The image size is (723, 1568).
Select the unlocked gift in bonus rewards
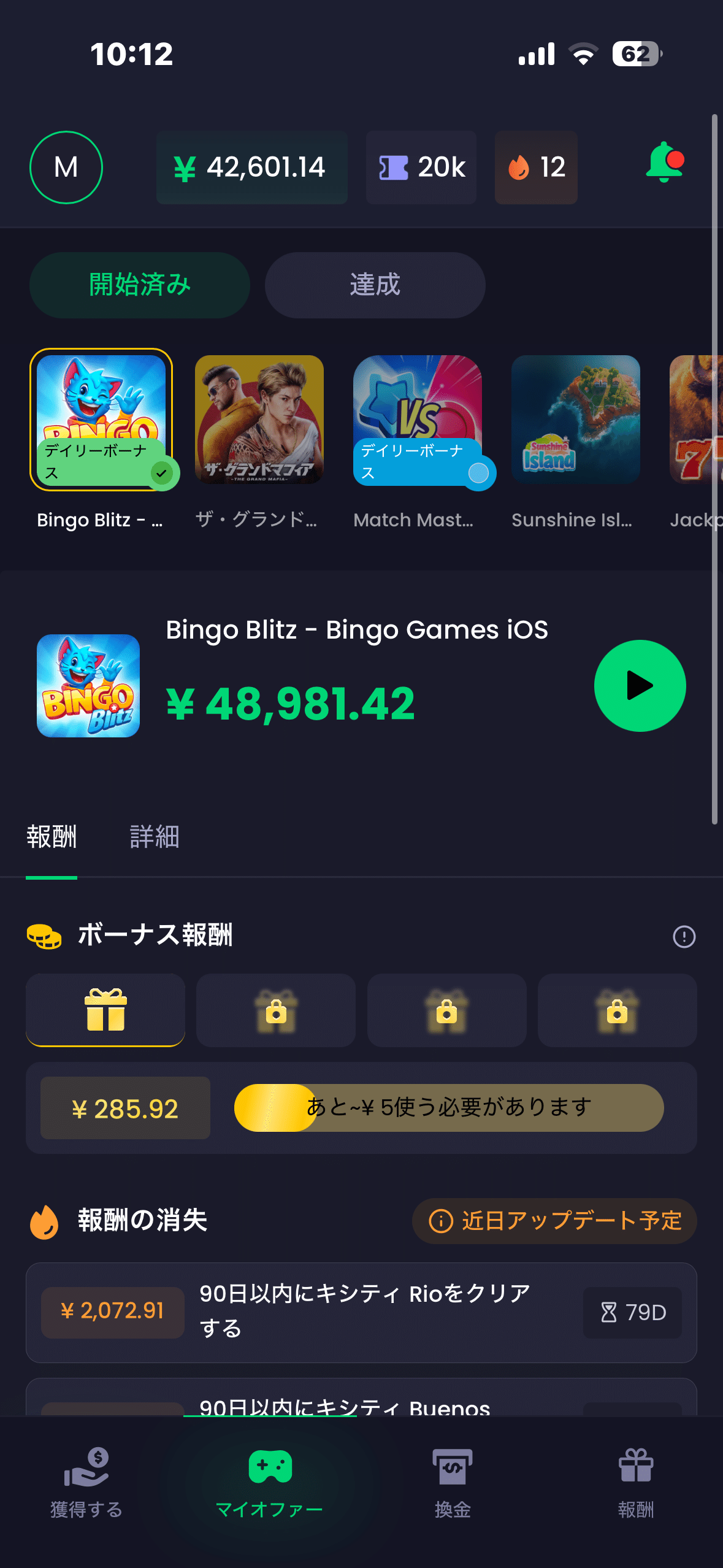coord(105,1011)
